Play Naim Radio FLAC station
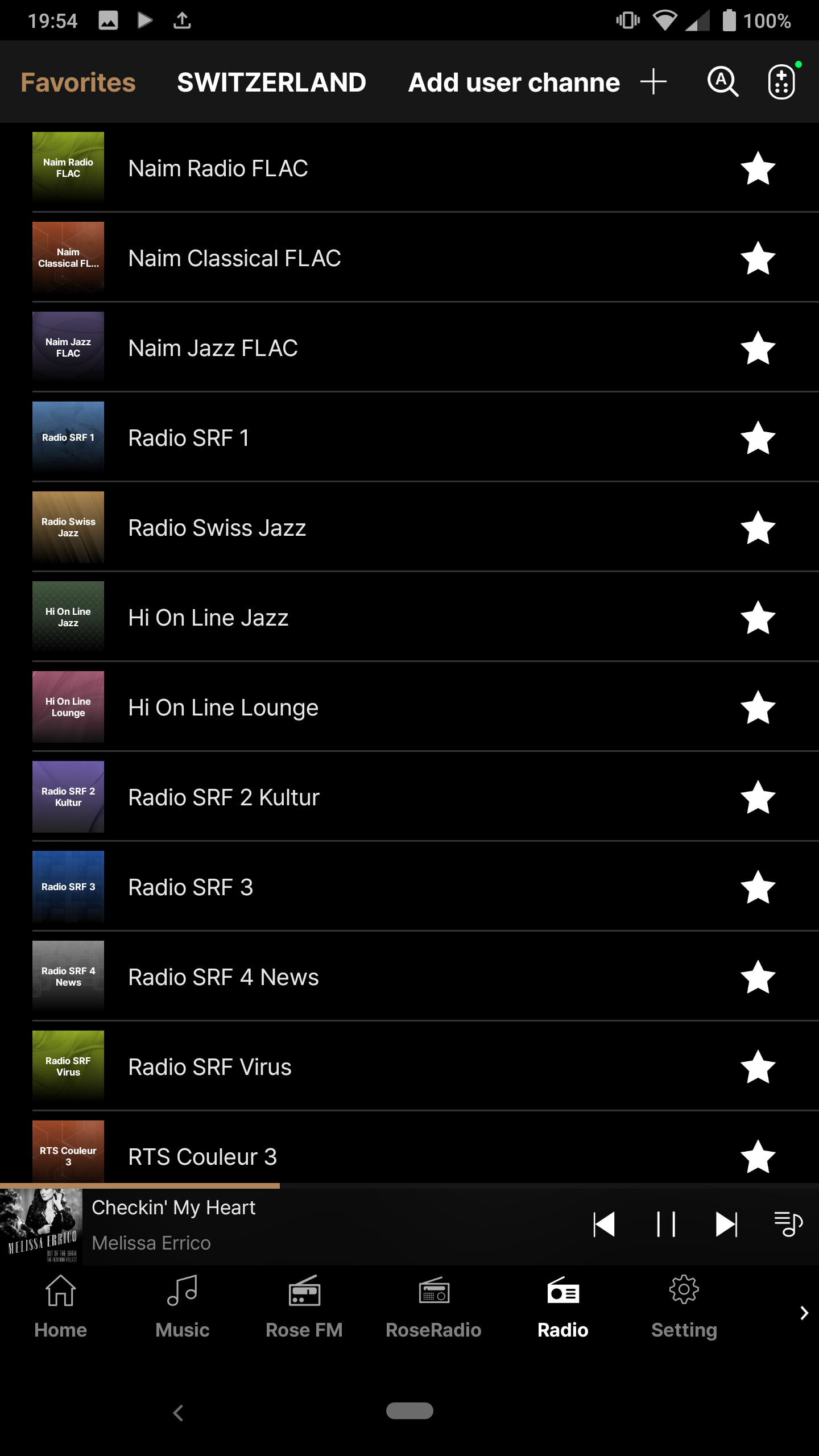This screenshot has height=1456, width=819. pyautogui.click(x=218, y=168)
